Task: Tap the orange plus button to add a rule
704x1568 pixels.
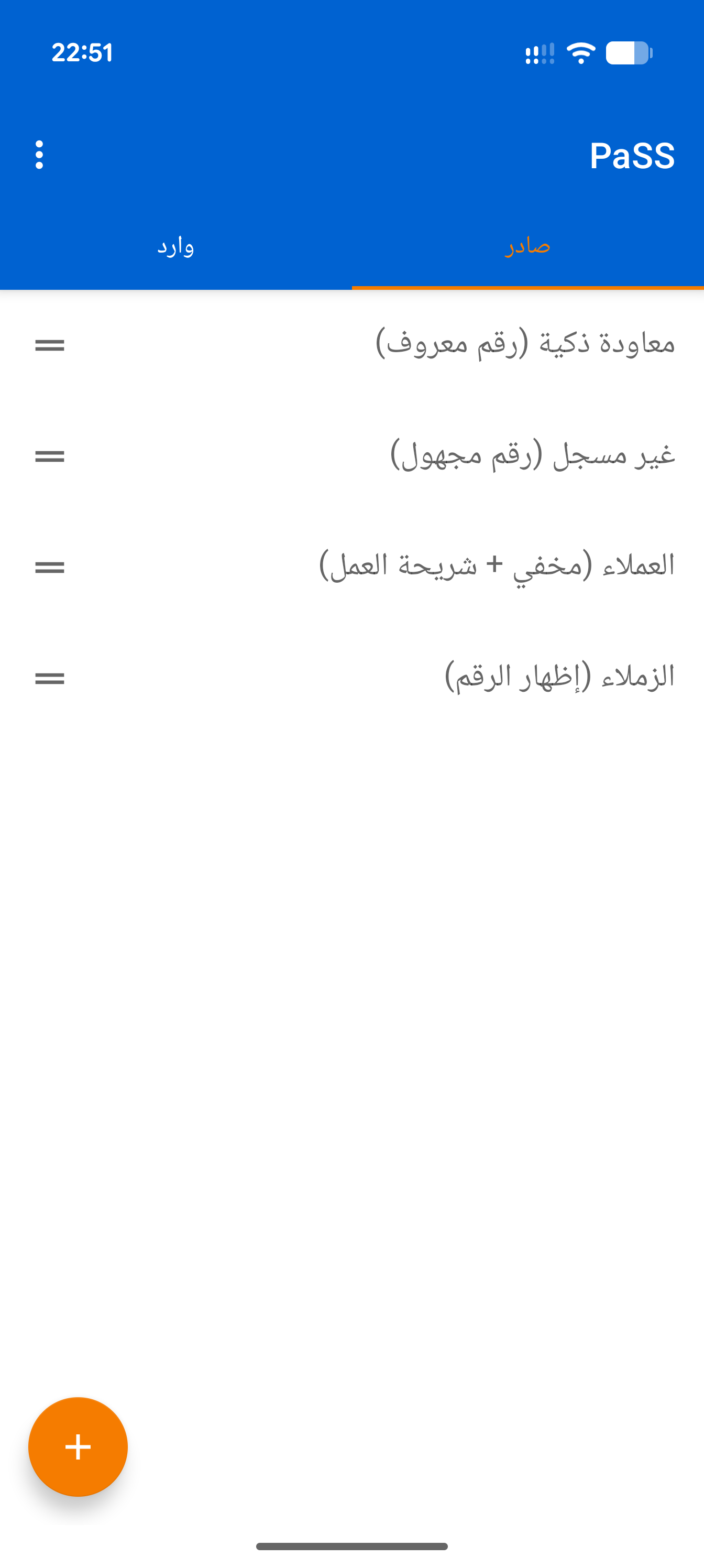Action: point(78,1448)
